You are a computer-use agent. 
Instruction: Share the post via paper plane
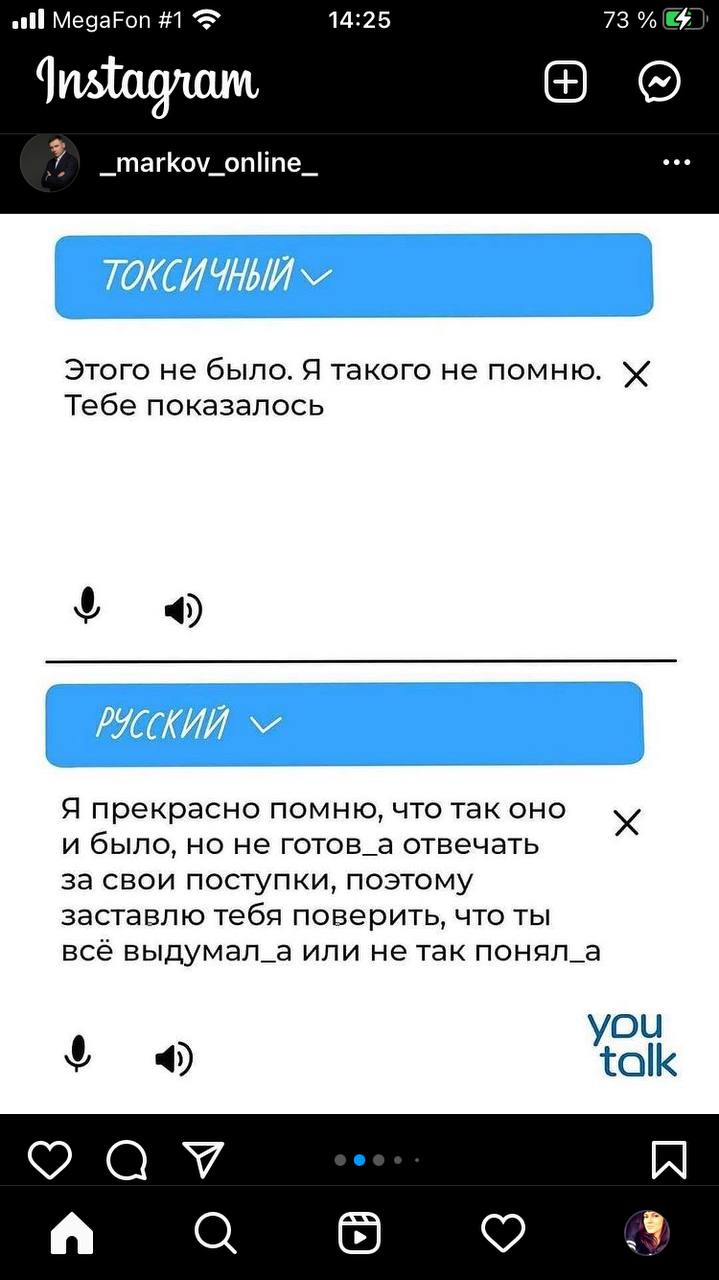point(203,1160)
